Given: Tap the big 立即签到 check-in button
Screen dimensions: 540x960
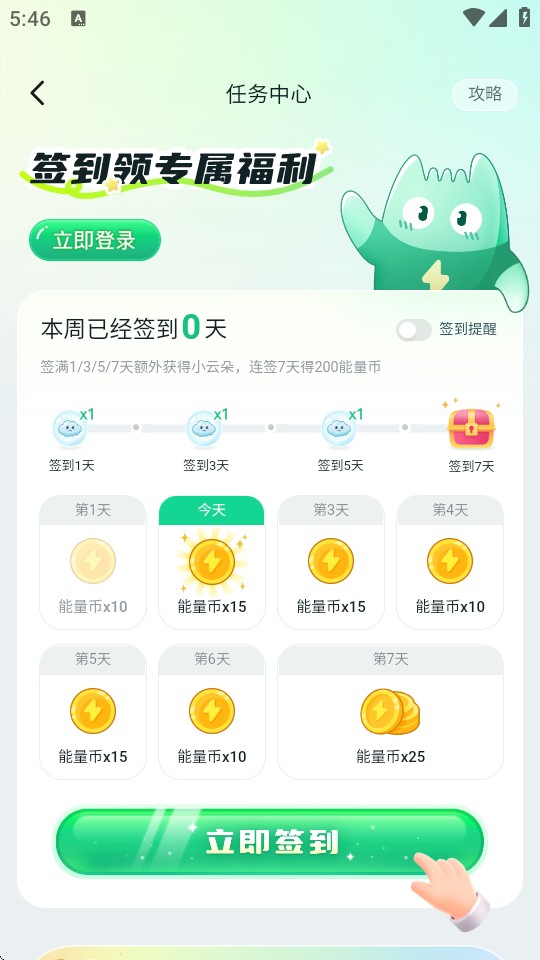Looking at the screenshot, I should click(x=270, y=842).
